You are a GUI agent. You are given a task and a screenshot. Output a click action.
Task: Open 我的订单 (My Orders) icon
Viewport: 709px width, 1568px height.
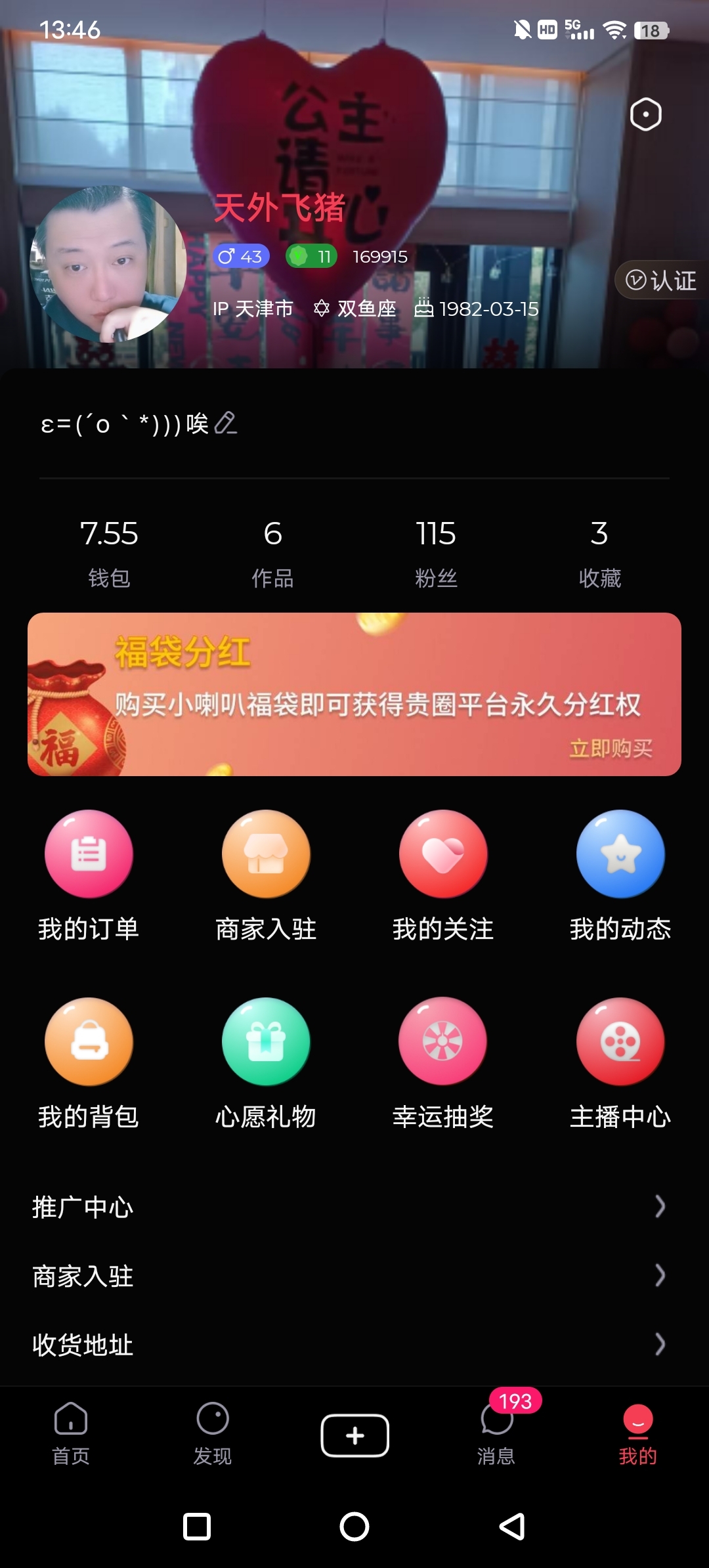89,854
